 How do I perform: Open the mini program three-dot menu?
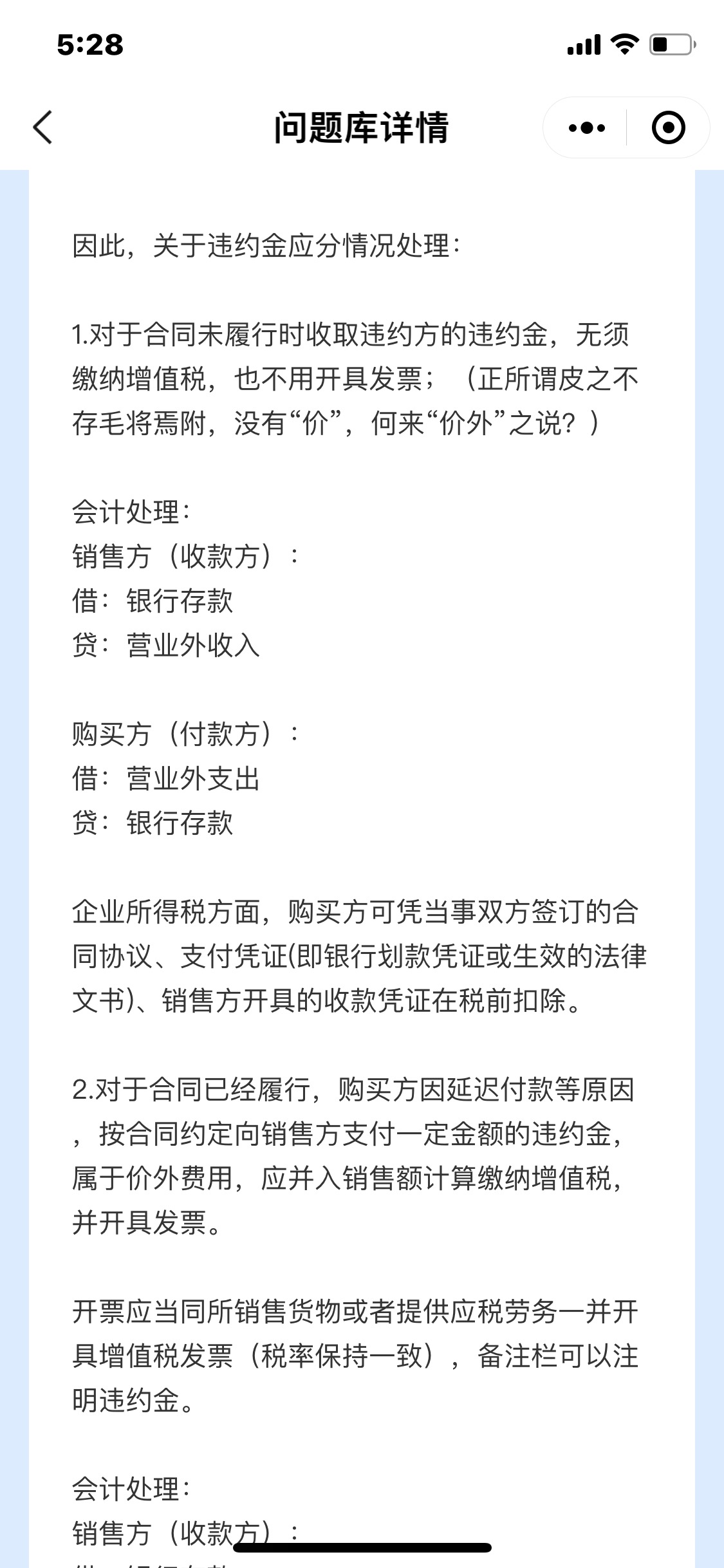point(586,127)
